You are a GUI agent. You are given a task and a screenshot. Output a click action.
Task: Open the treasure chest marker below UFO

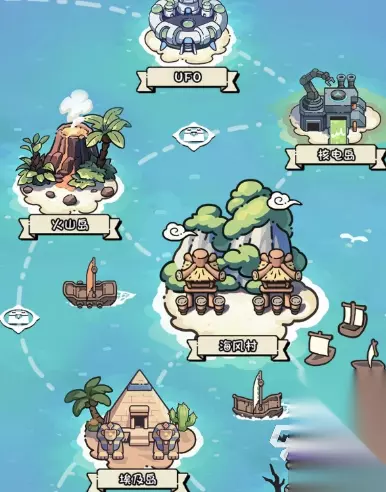point(193,135)
